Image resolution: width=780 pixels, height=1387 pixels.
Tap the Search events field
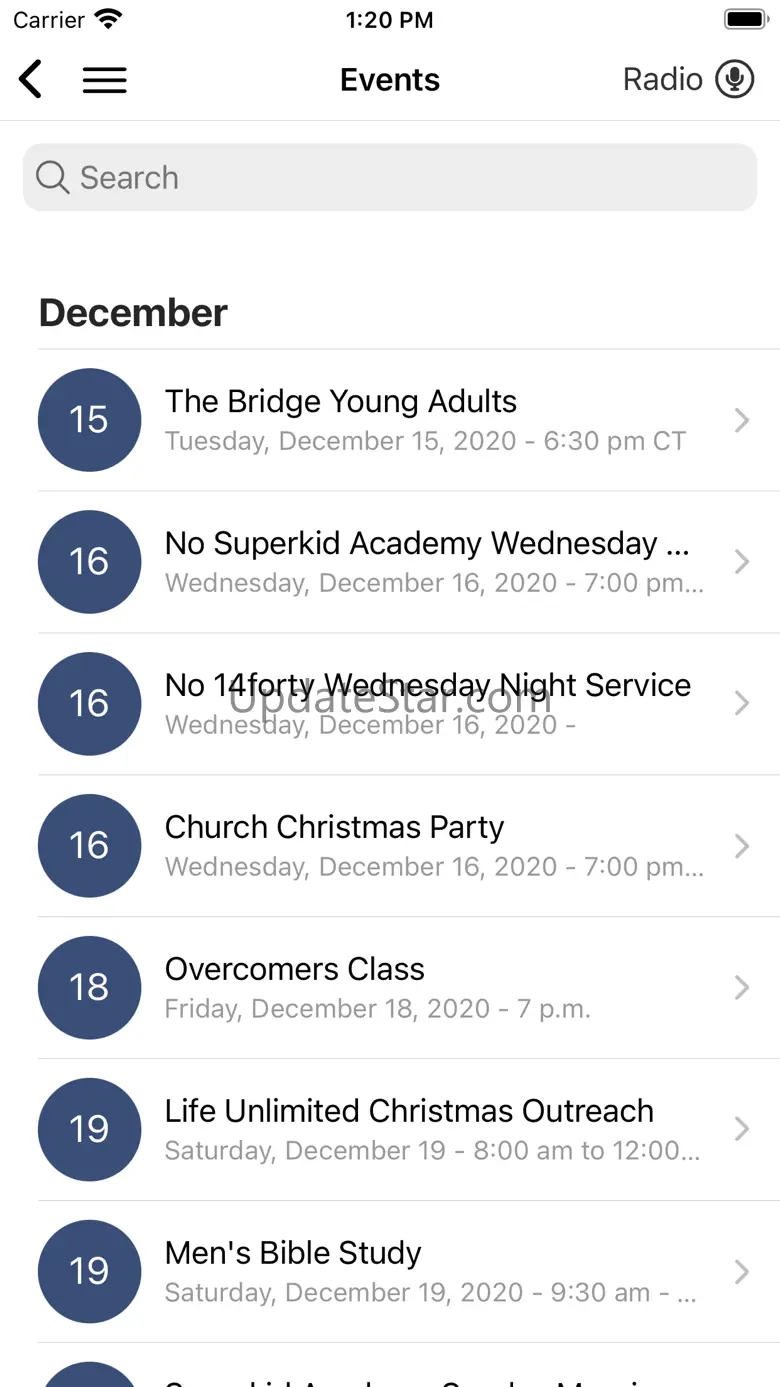(x=390, y=178)
